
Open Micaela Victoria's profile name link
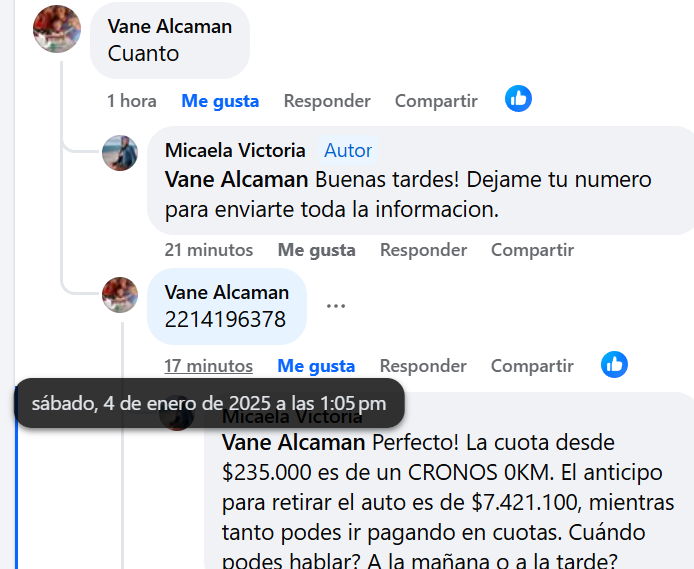point(235,150)
